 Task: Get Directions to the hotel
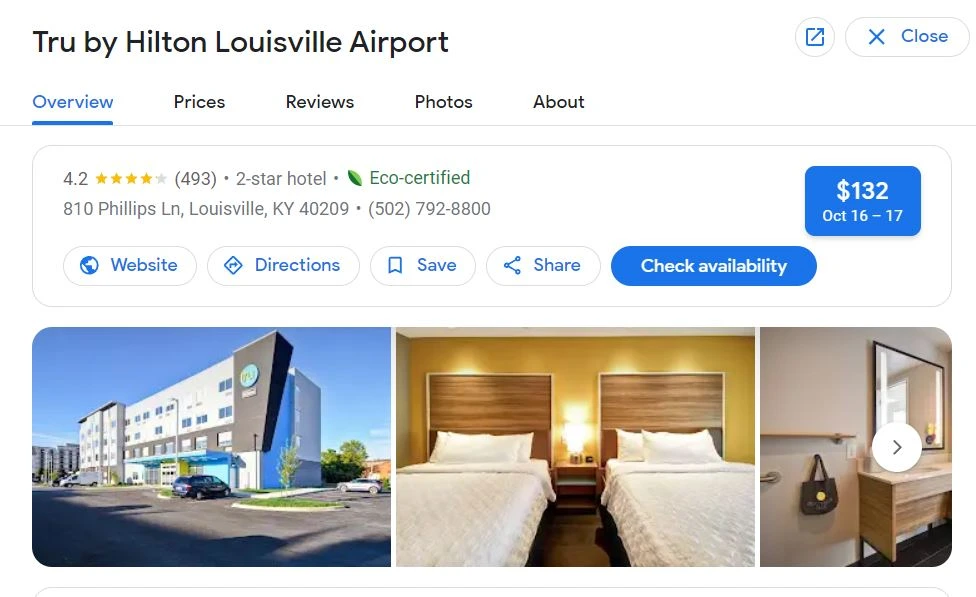283,266
